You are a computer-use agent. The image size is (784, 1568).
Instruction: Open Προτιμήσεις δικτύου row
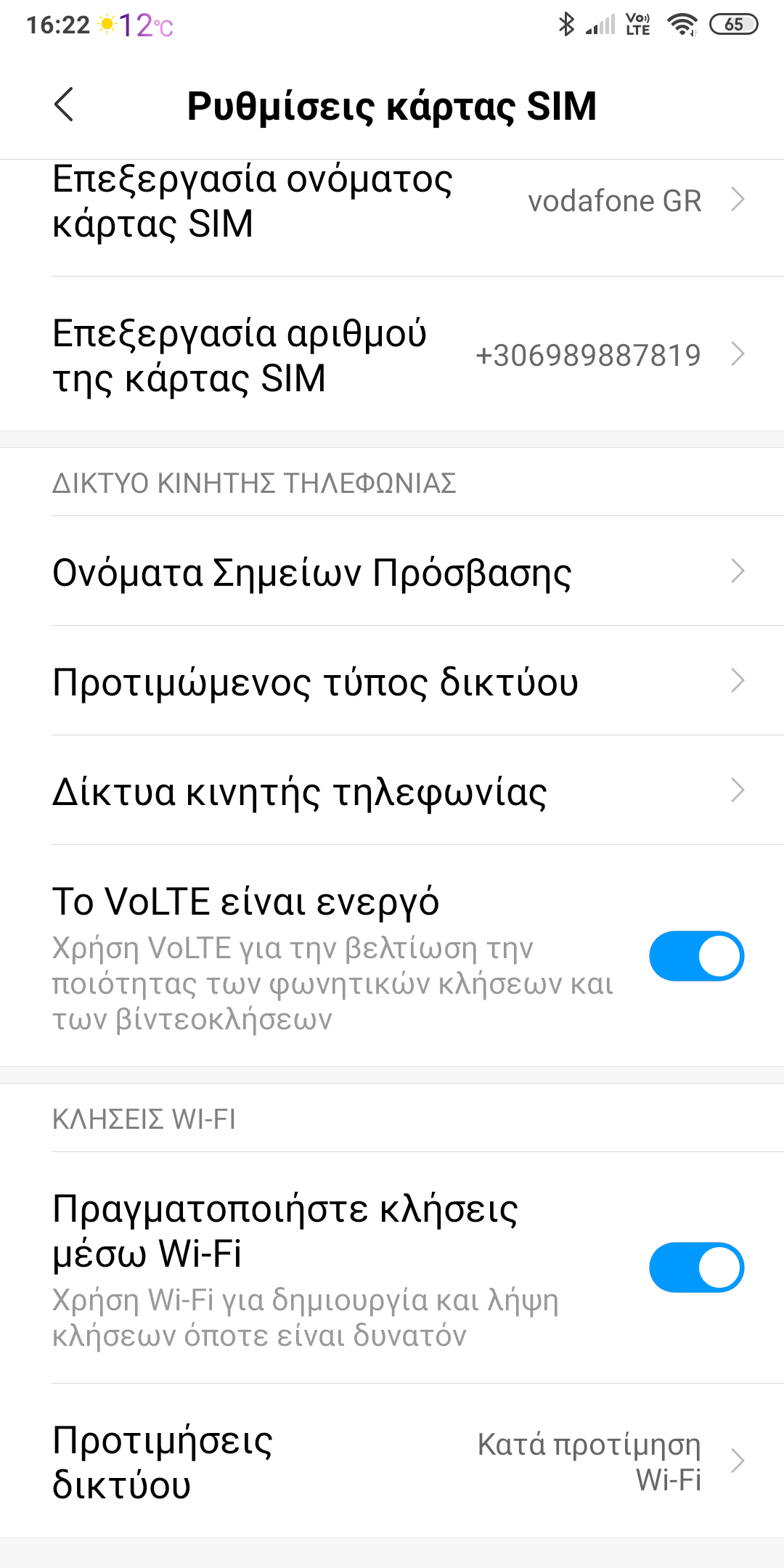pos(392,1461)
